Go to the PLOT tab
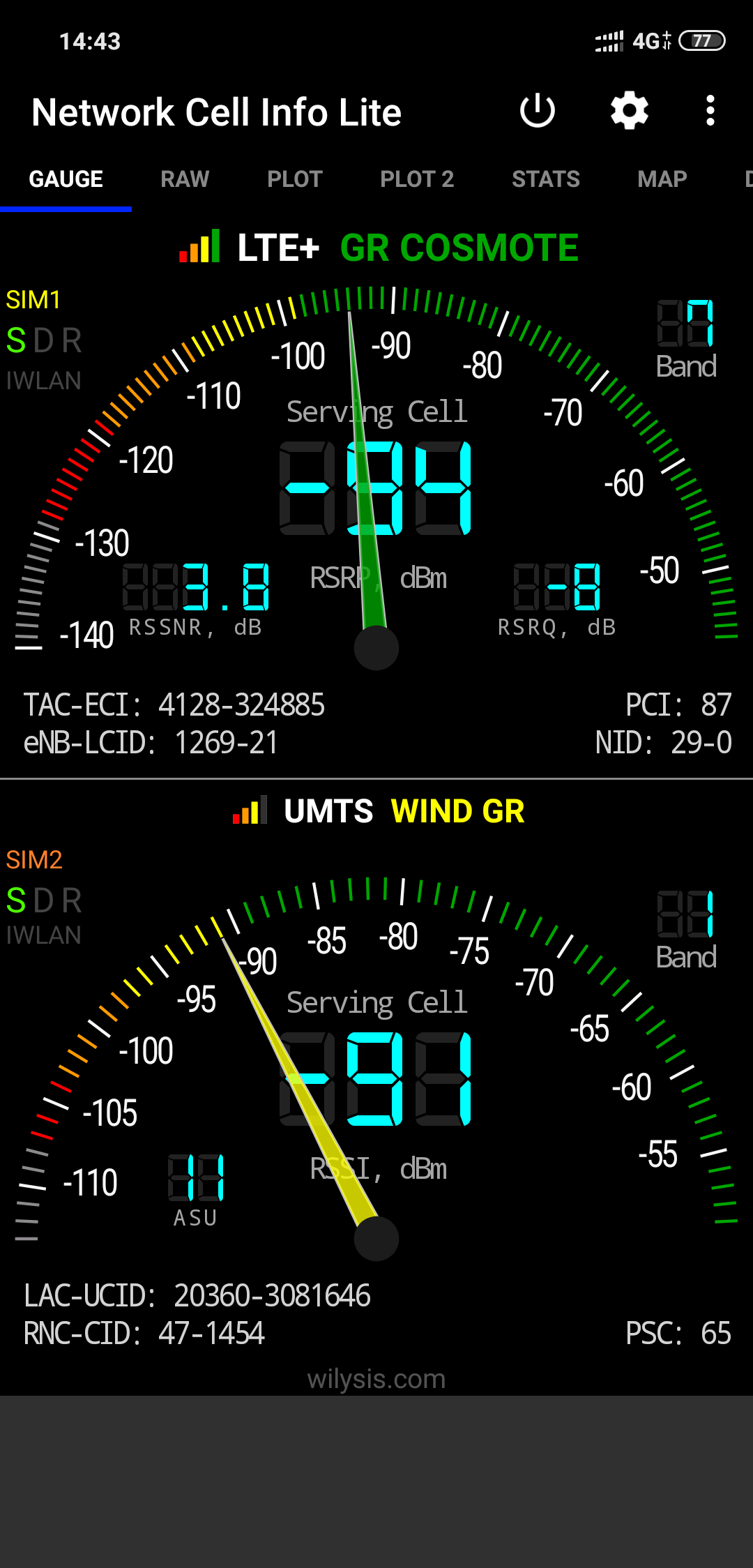 pos(294,179)
